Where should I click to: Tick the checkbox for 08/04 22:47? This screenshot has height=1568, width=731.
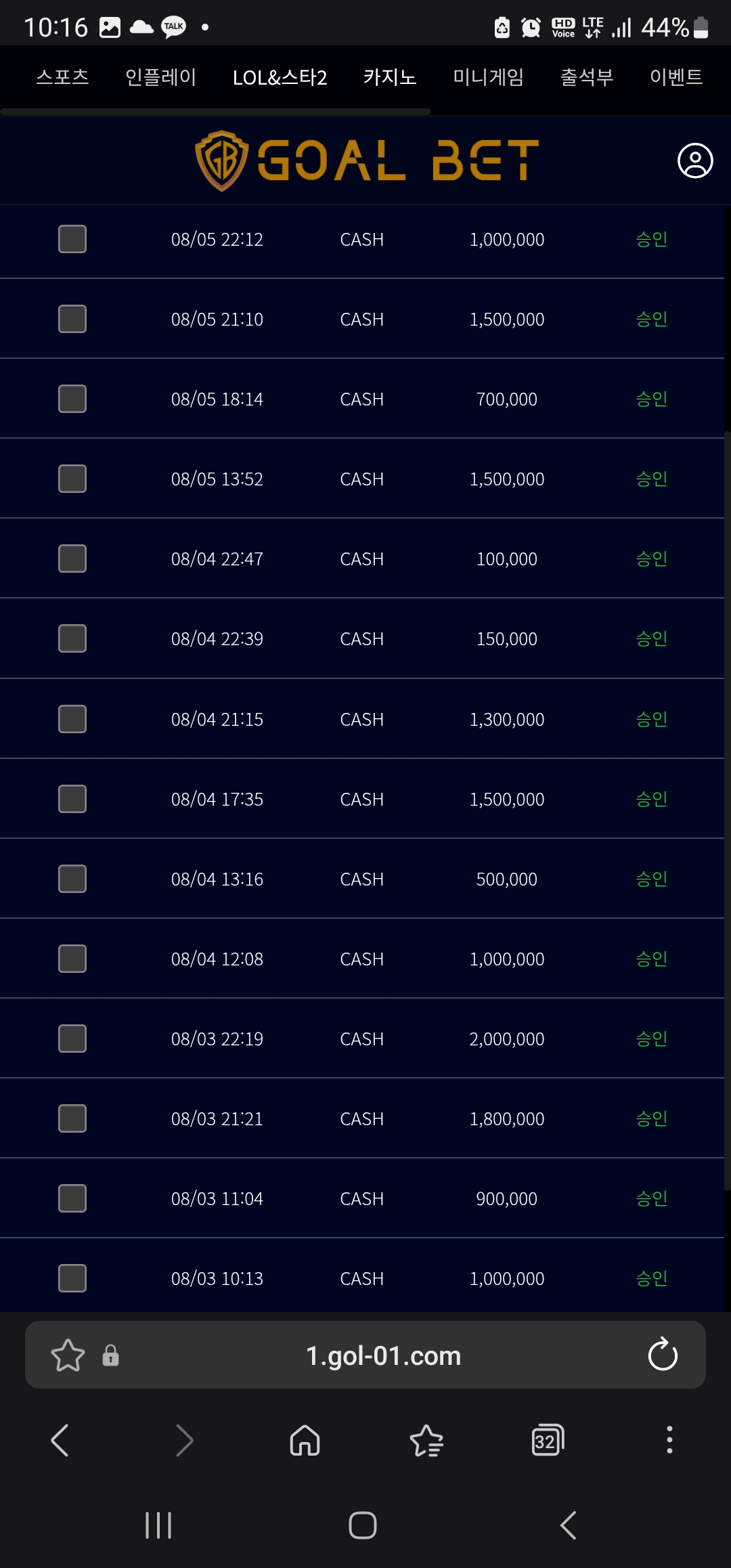pyautogui.click(x=72, y=559)
